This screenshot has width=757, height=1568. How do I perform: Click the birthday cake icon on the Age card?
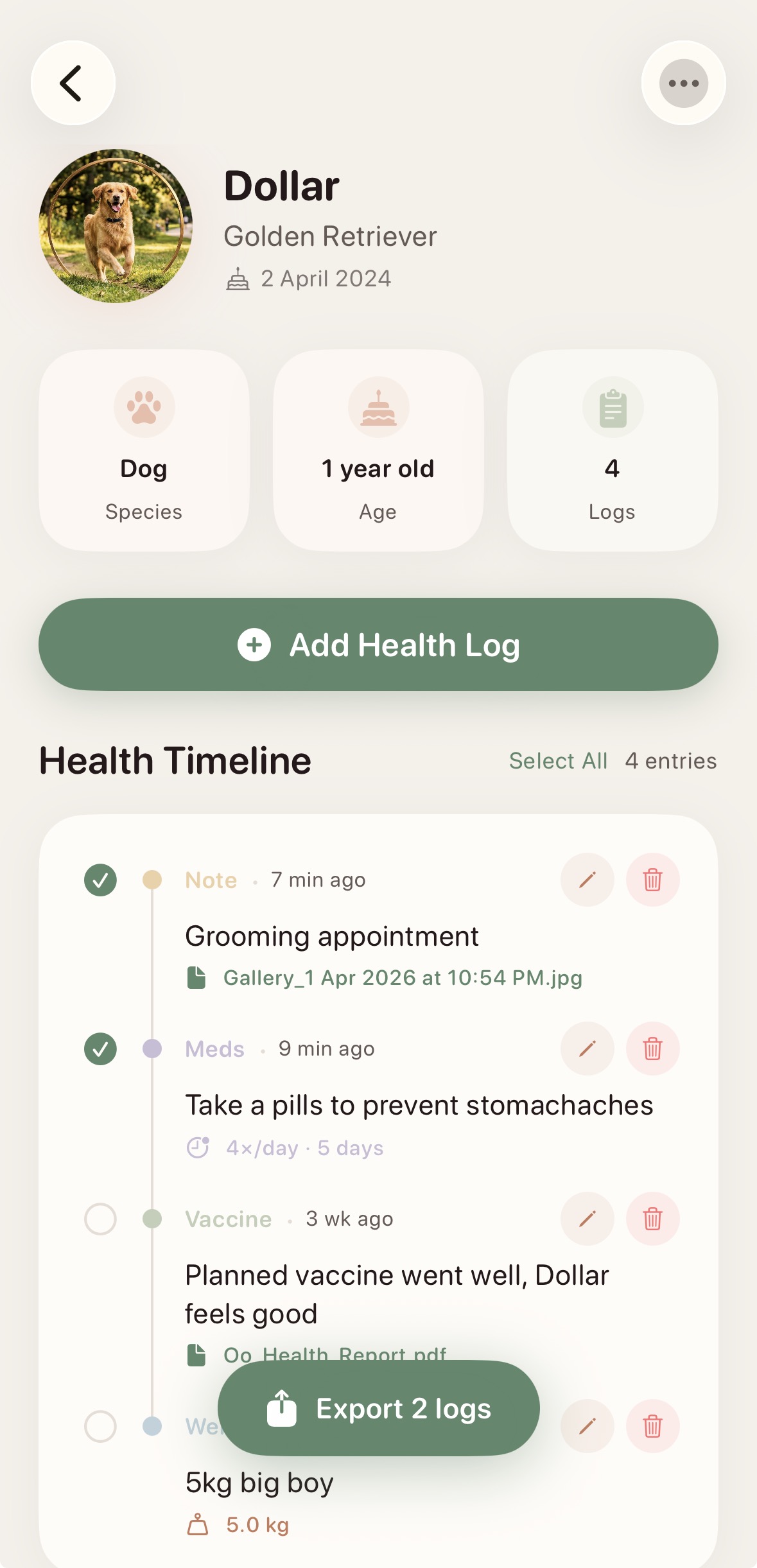pyautogui.click(x=378, y=407)
